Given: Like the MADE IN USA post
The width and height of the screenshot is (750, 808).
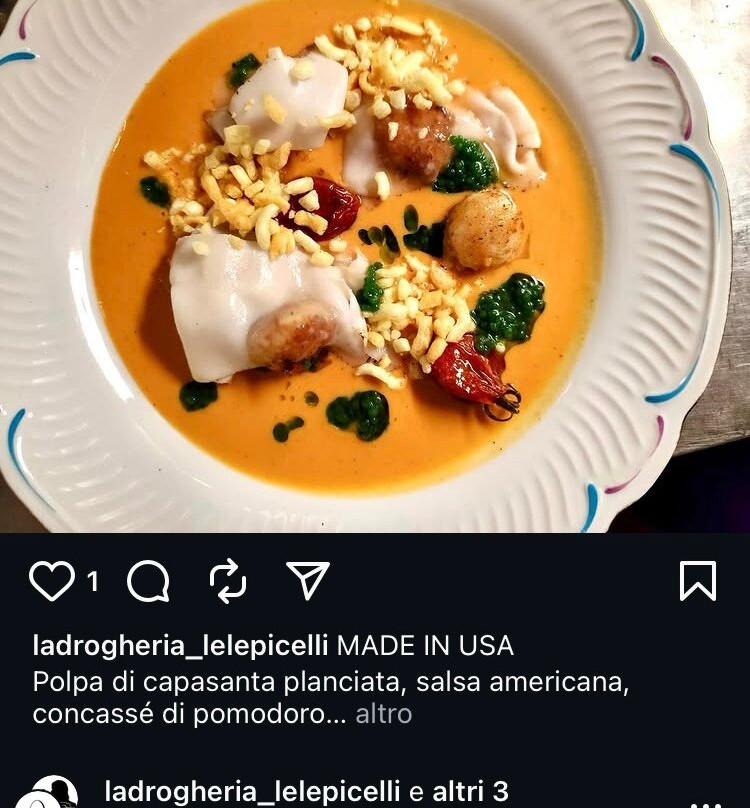Looking at the screenshot, I should [51, 581].
